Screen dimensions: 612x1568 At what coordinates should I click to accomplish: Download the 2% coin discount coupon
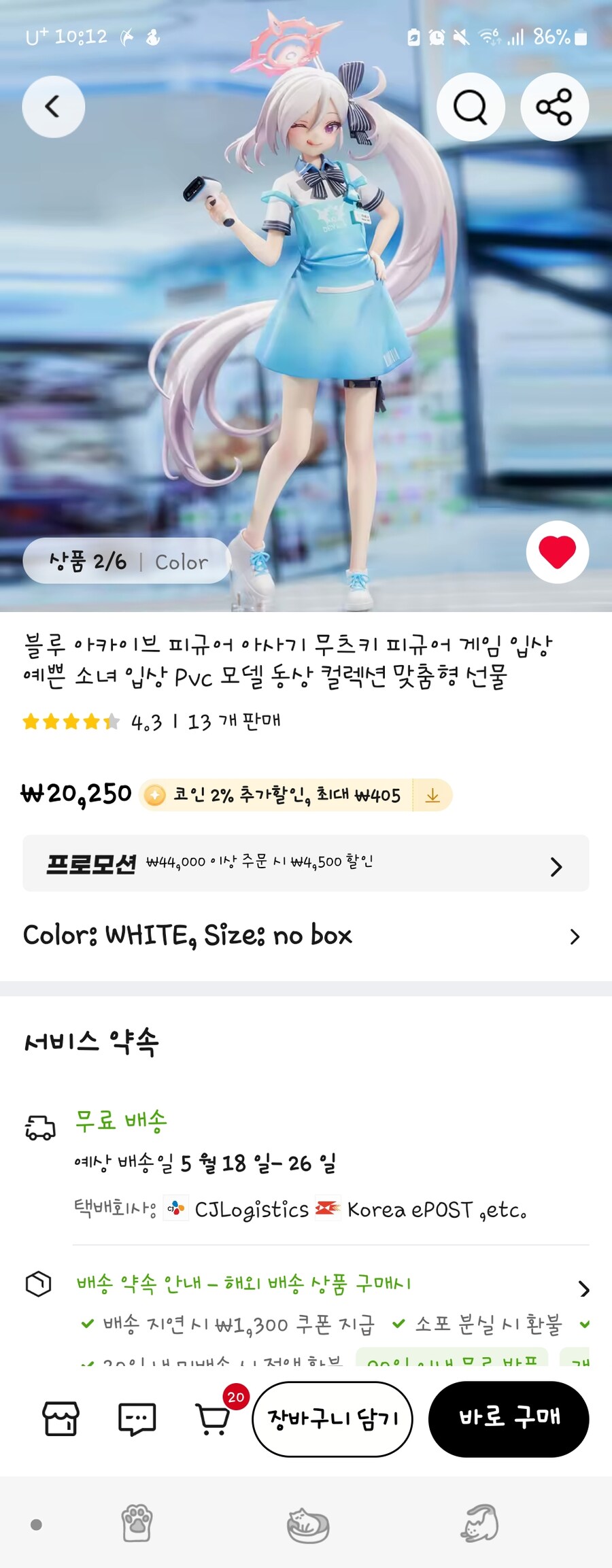point(432,795)
